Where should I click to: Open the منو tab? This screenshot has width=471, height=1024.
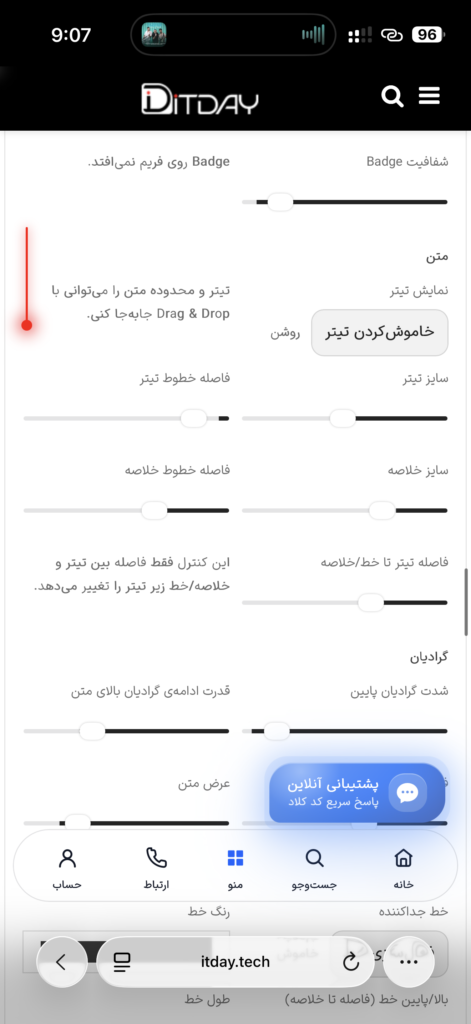tap(235, 869)
